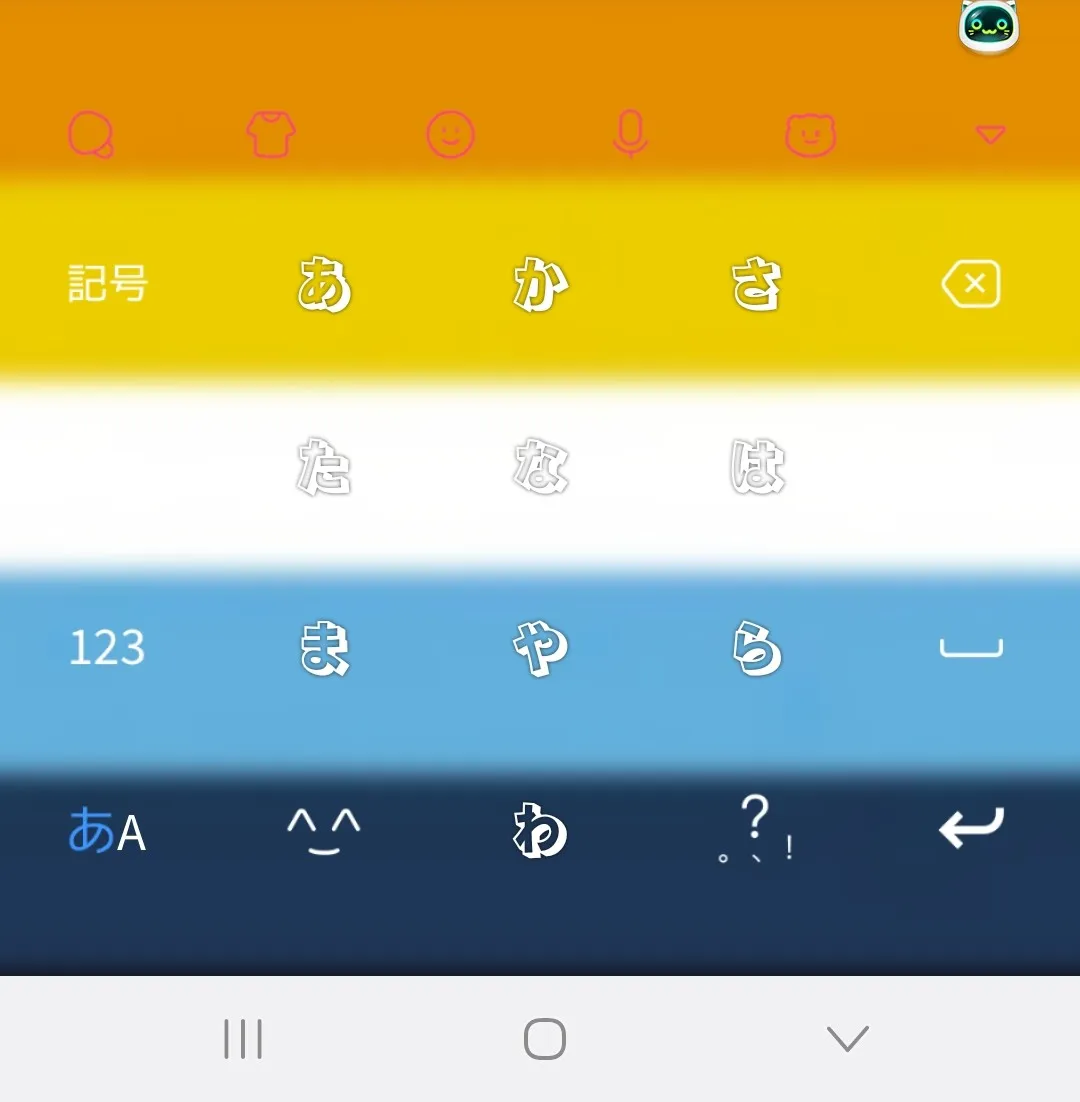
Task: Tap the ら key
Action: coord(756,647)
